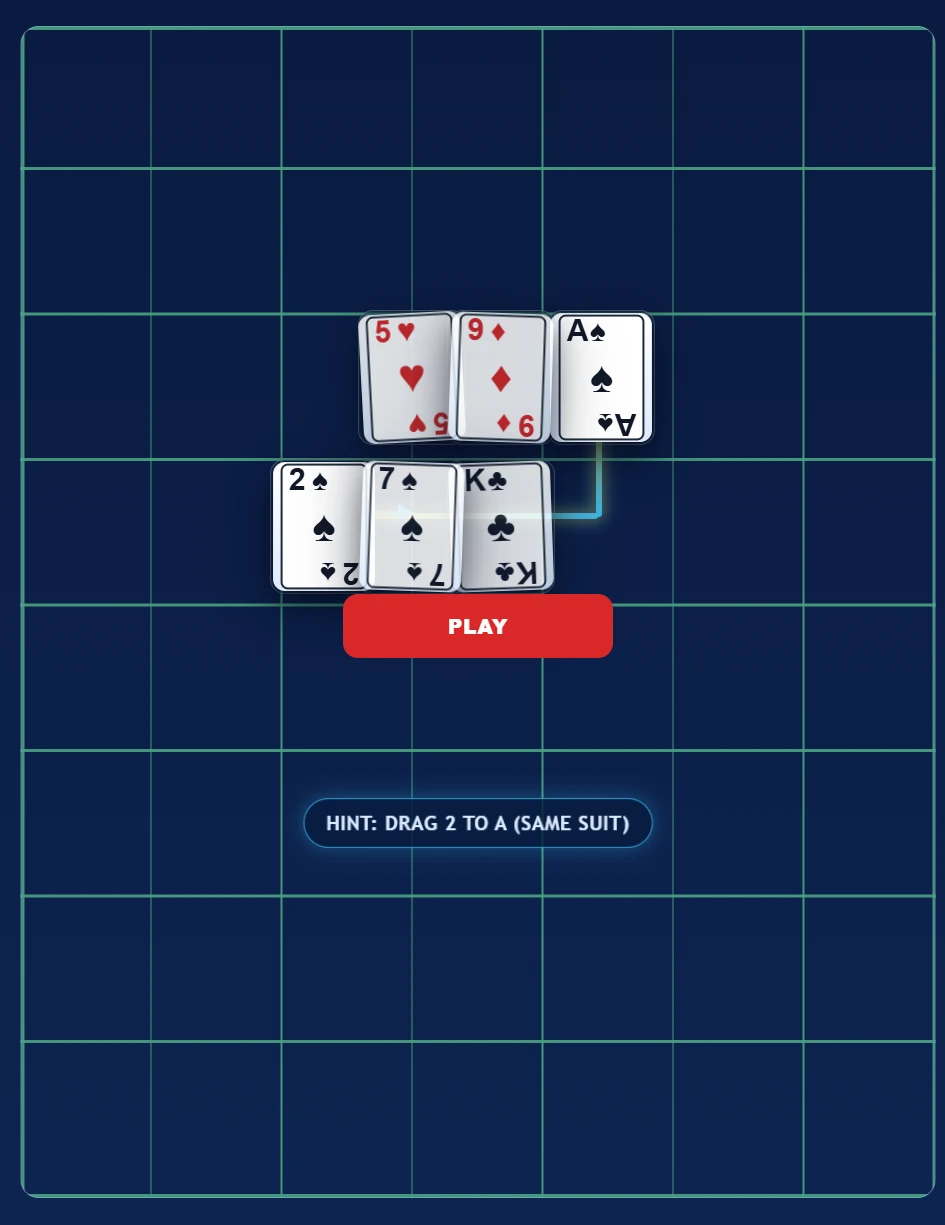Select the 9 of diamonds card
Screen dimensions: 945x1225
(x=501, y=377)
